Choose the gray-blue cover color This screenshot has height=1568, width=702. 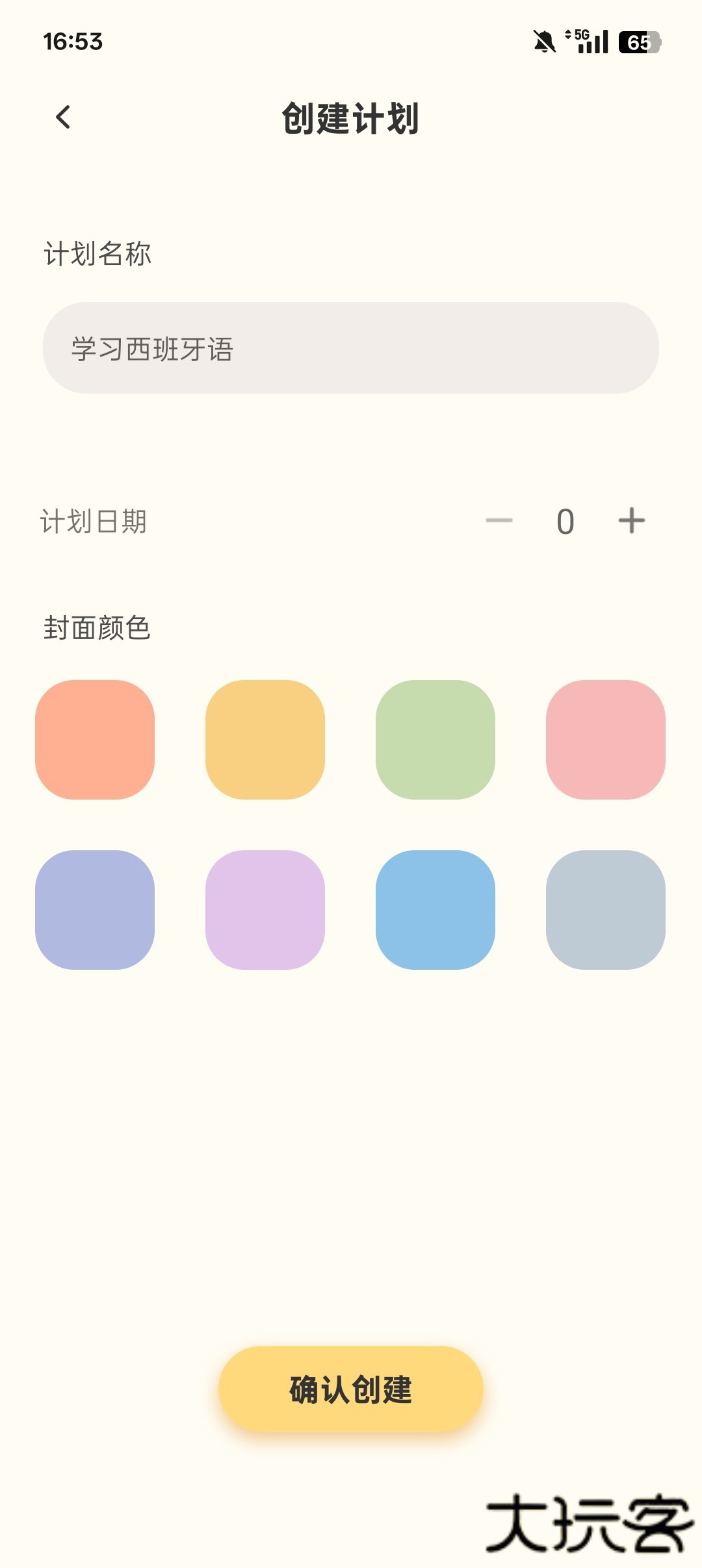(606, 910)
